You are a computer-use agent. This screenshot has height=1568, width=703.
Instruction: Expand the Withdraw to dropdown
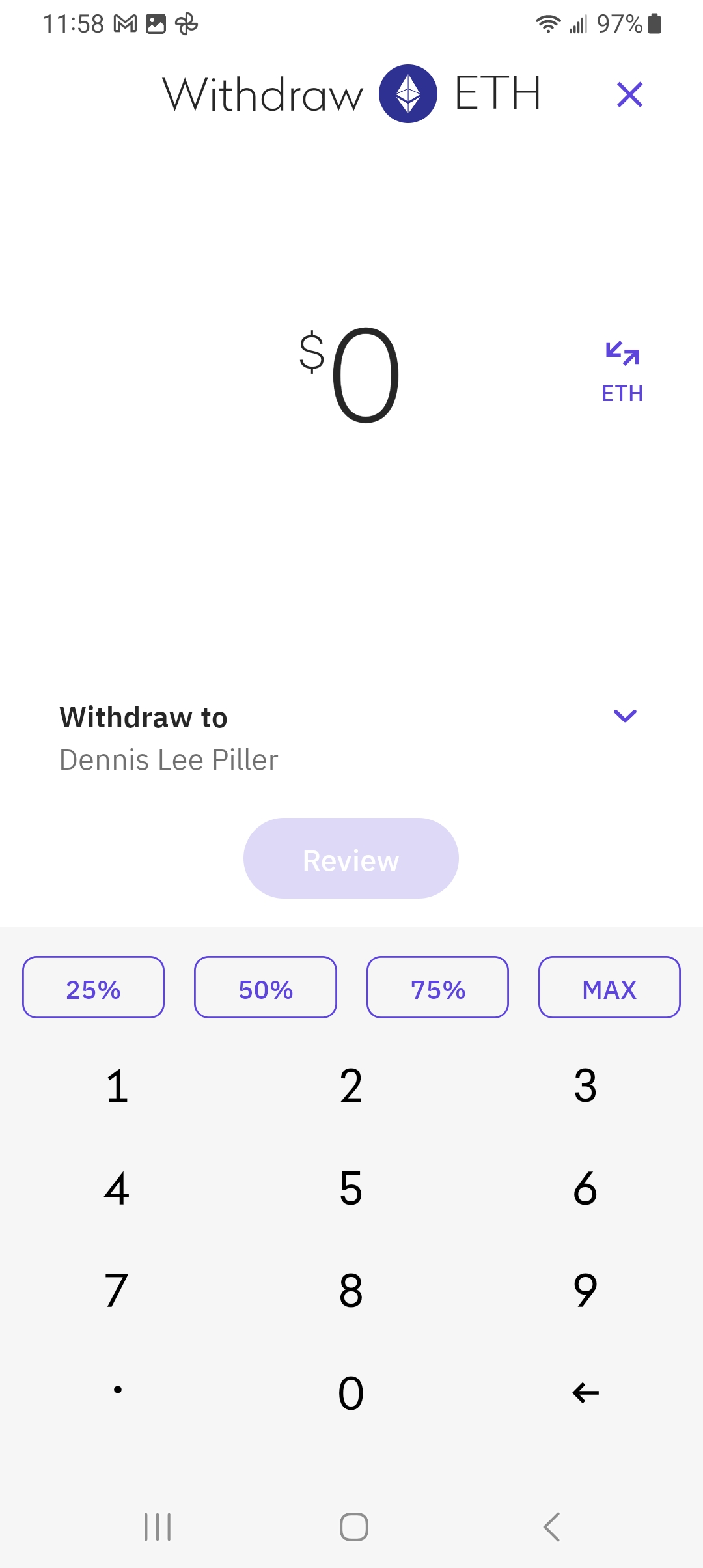[x=625, y=716]
